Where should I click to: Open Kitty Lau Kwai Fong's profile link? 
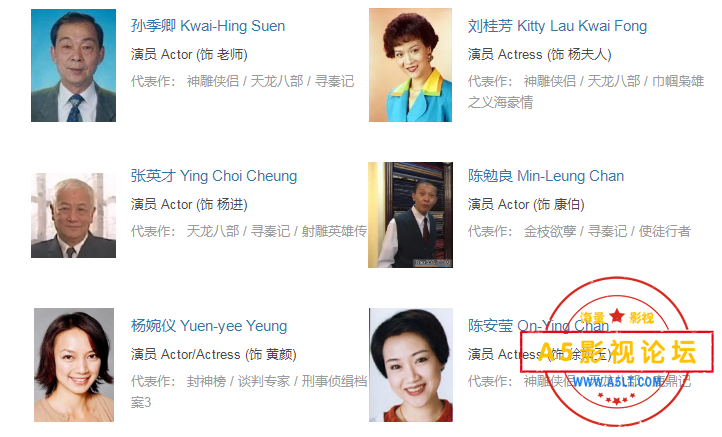(x=557, y=27)
